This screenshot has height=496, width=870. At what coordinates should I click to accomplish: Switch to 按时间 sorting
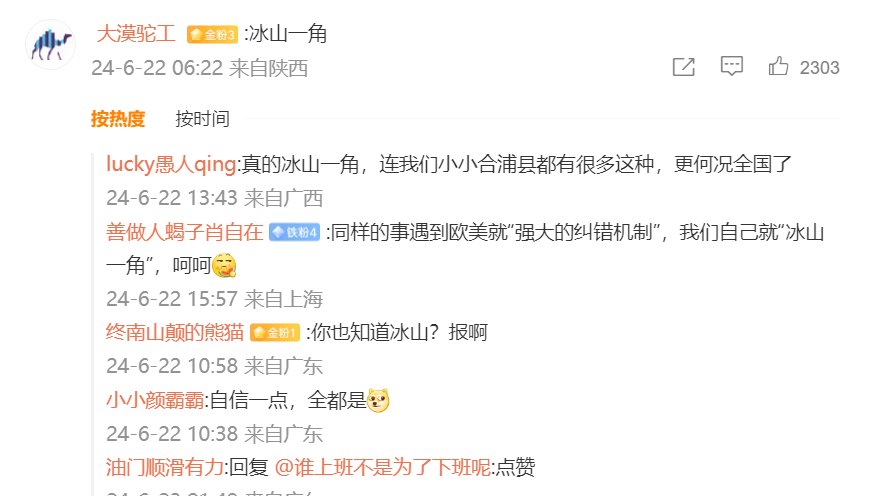point(202,119)
